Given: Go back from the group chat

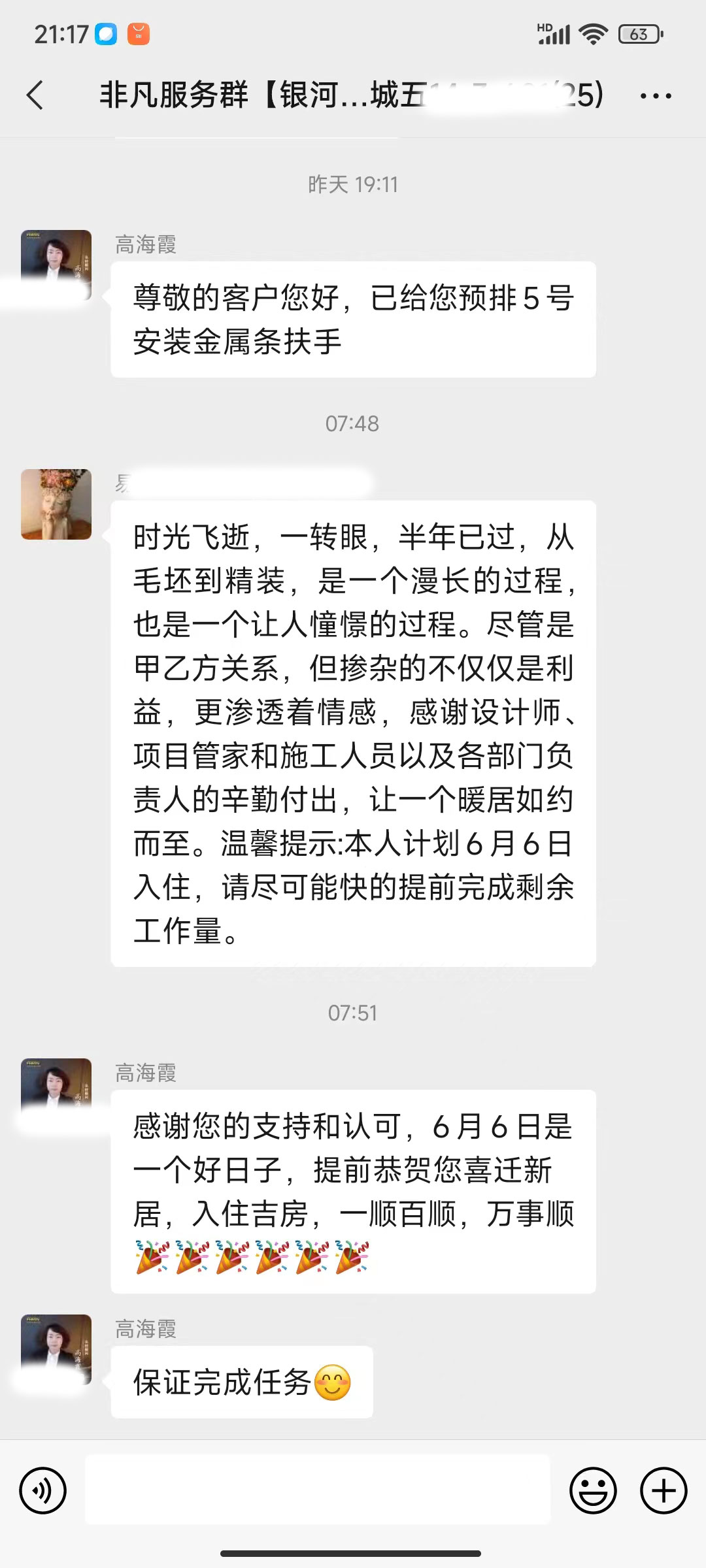Looking at the screenshot, I should tap(36, 95).
